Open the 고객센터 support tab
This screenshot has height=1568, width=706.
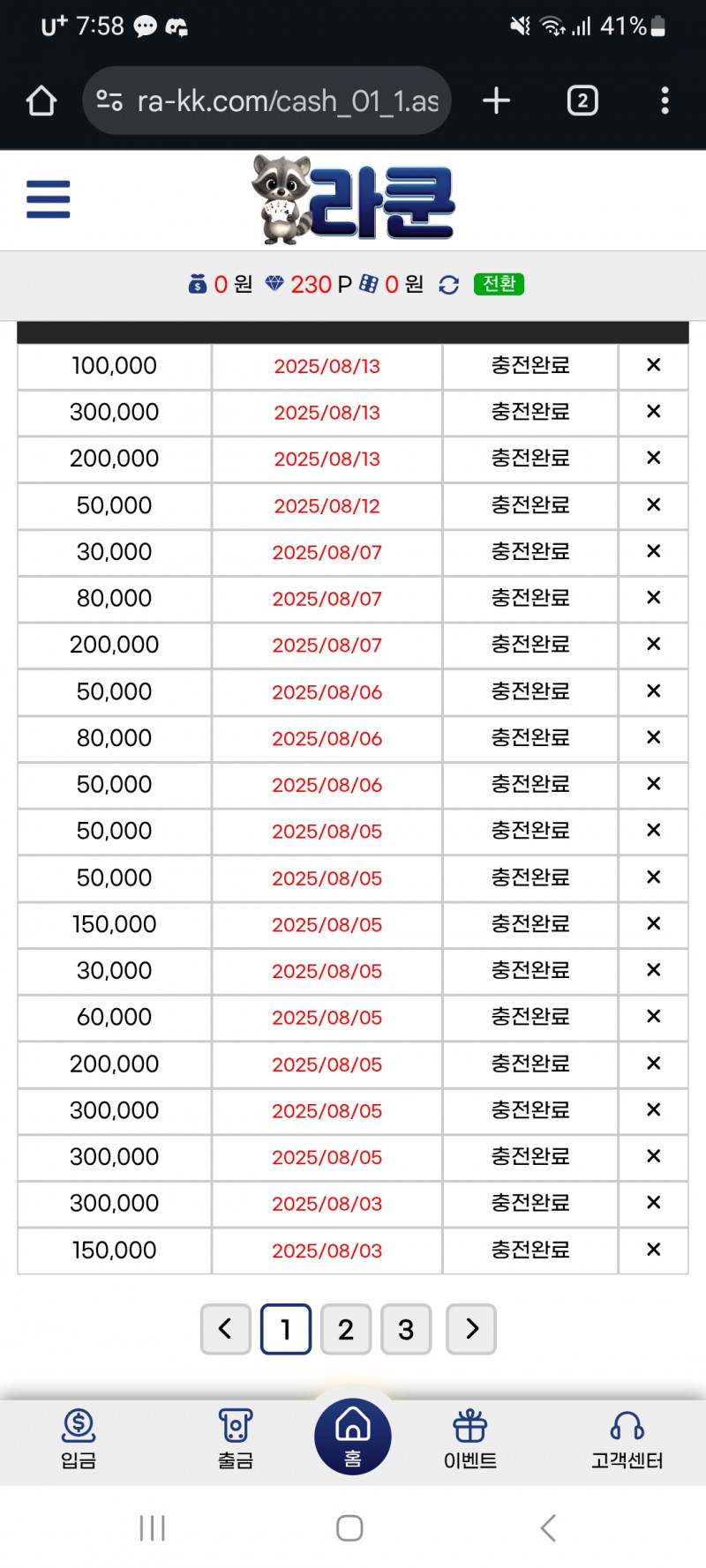(x=627, y=1438)
